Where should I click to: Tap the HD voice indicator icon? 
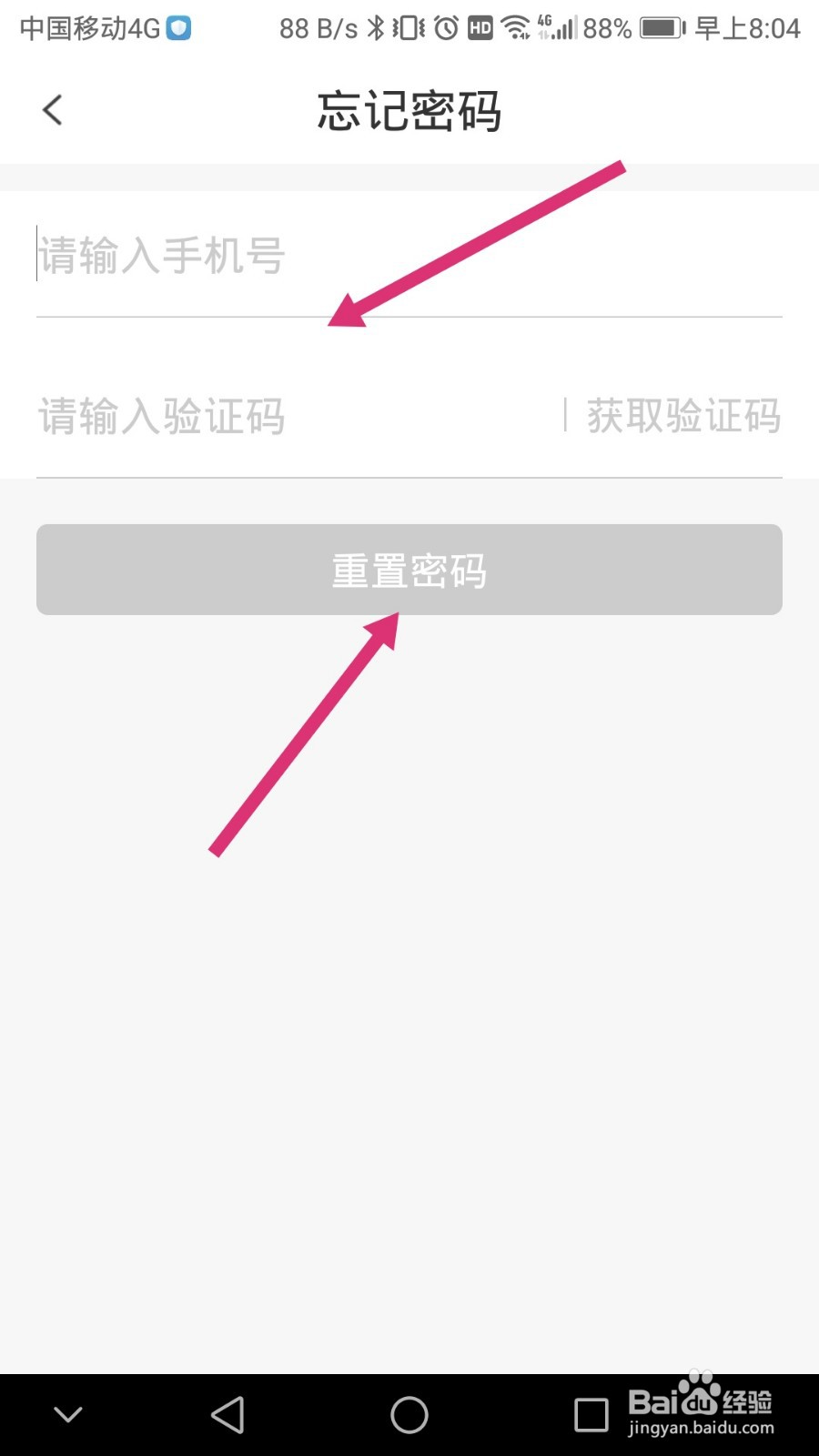pos(480,28)
